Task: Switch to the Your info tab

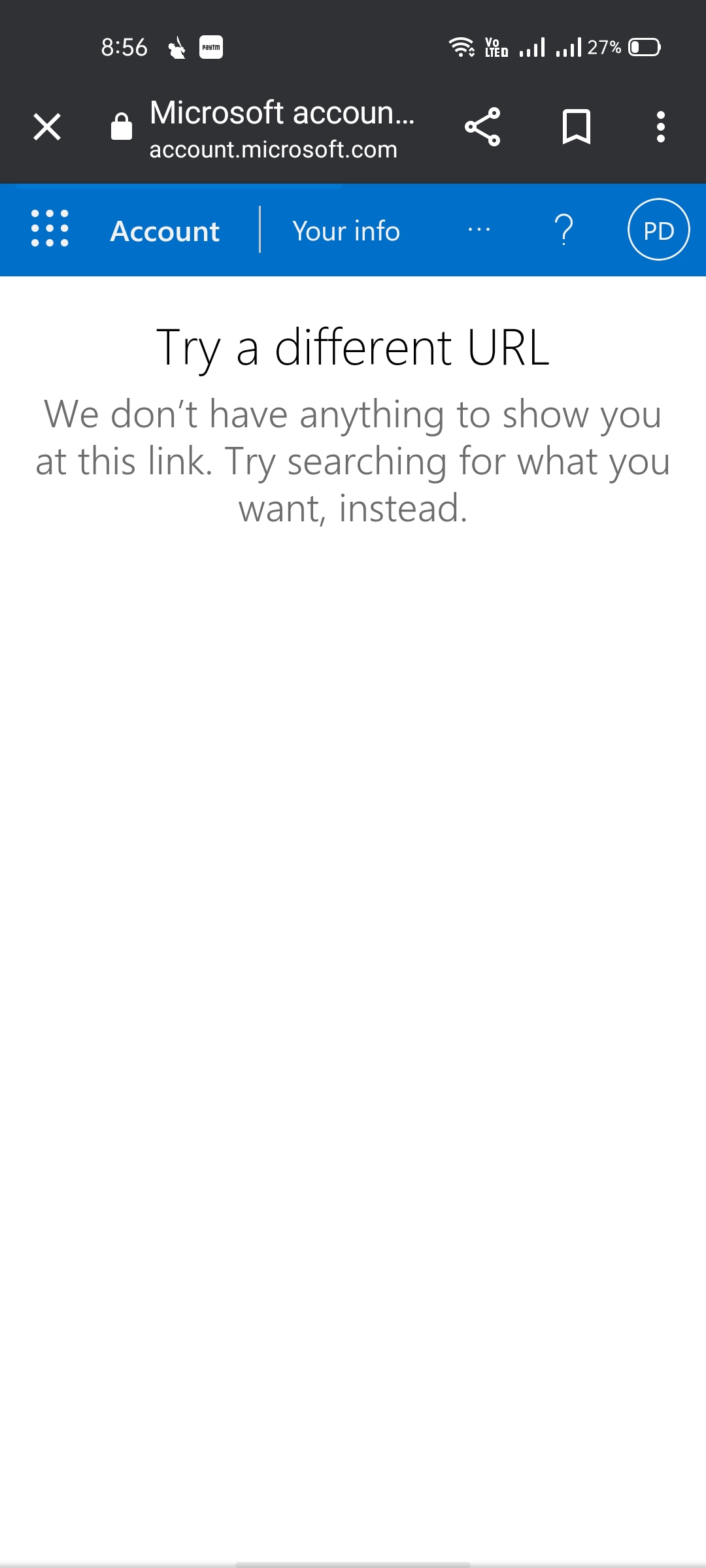Action: tap(346, 230)
